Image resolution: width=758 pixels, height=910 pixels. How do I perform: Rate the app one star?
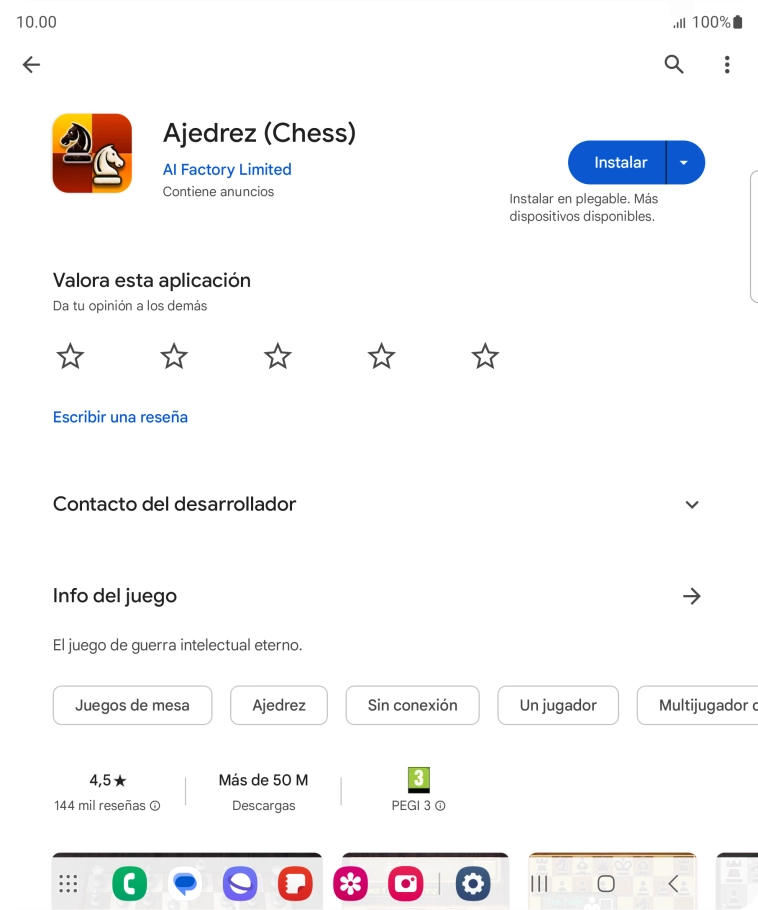[x=70, y=356]
